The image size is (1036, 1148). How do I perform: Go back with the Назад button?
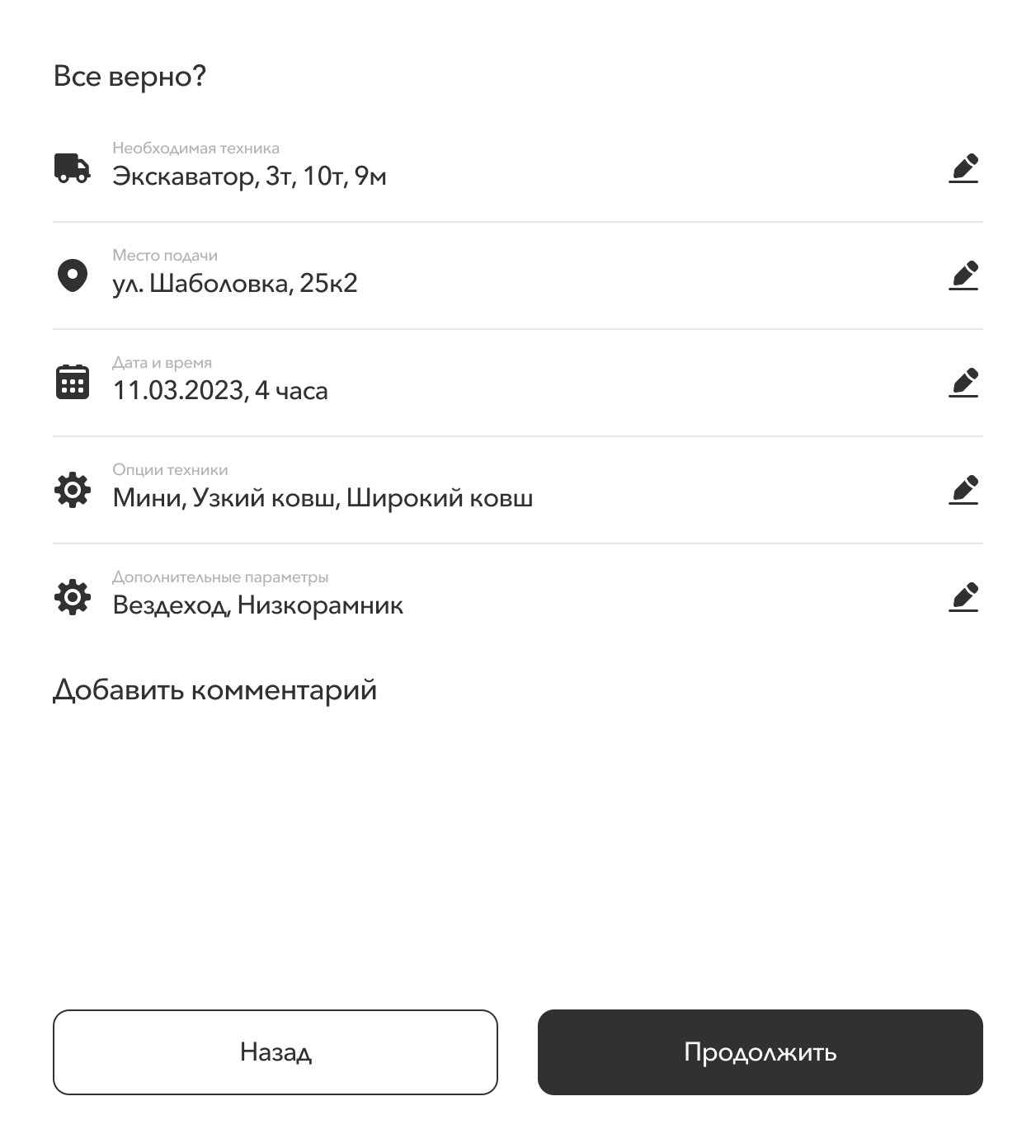275,1052
